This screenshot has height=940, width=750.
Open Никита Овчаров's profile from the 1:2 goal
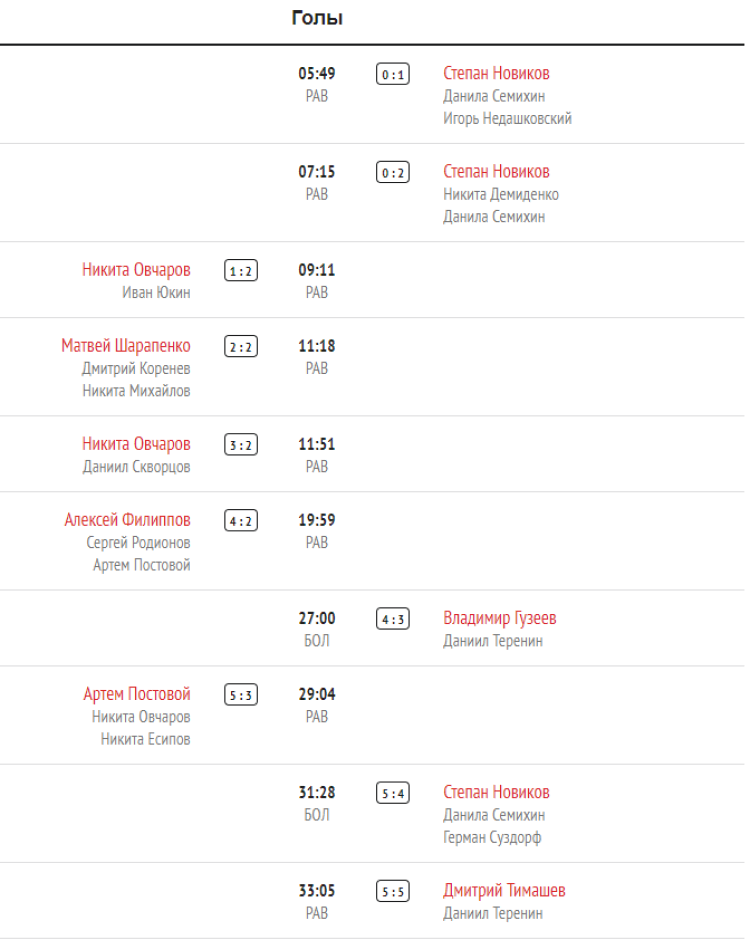136,269
